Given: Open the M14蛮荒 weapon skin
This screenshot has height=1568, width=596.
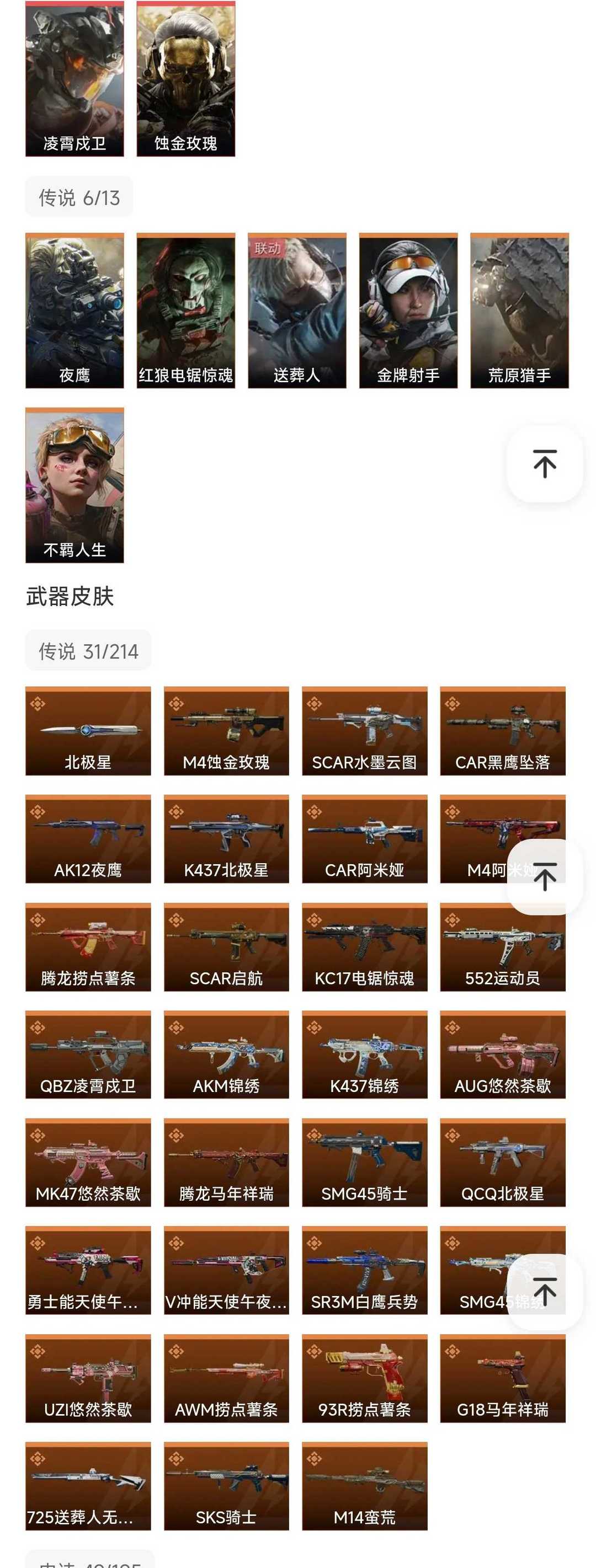Looking at the screenshot, I should (x=365, y=1486).
